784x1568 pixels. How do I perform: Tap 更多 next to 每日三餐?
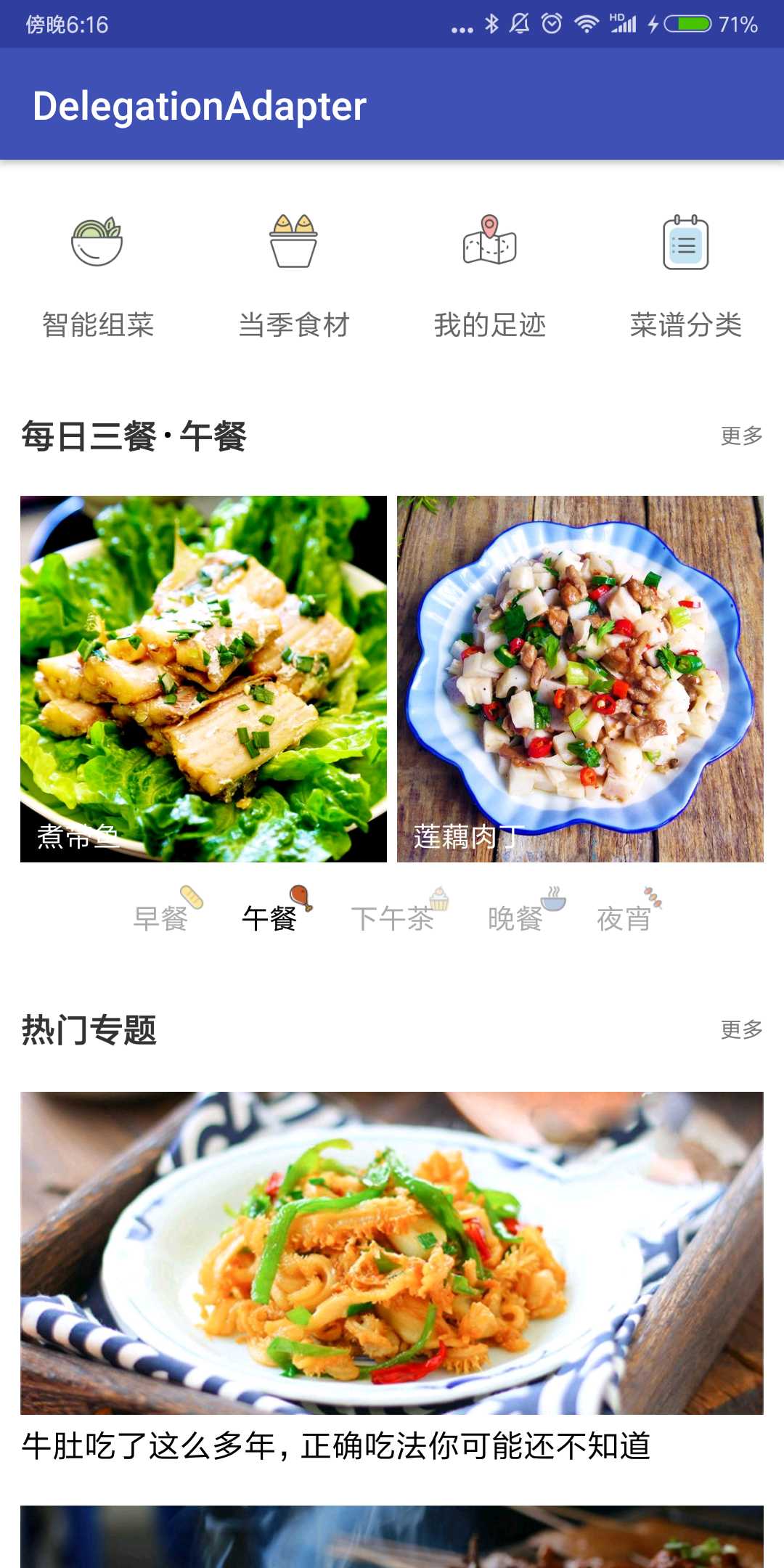(x=741, y=436)
